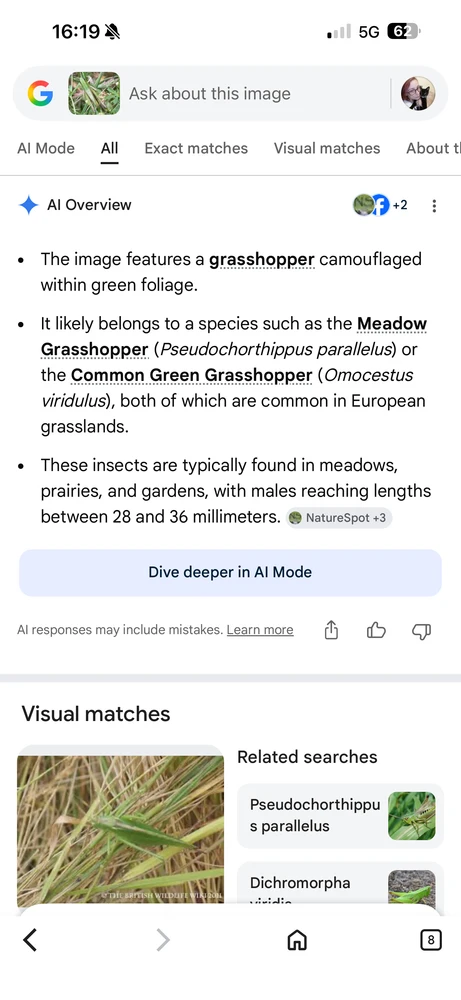Dive deeper in AI Mode
This screenshot has width=461, height=1000.
tap(230, 572)
